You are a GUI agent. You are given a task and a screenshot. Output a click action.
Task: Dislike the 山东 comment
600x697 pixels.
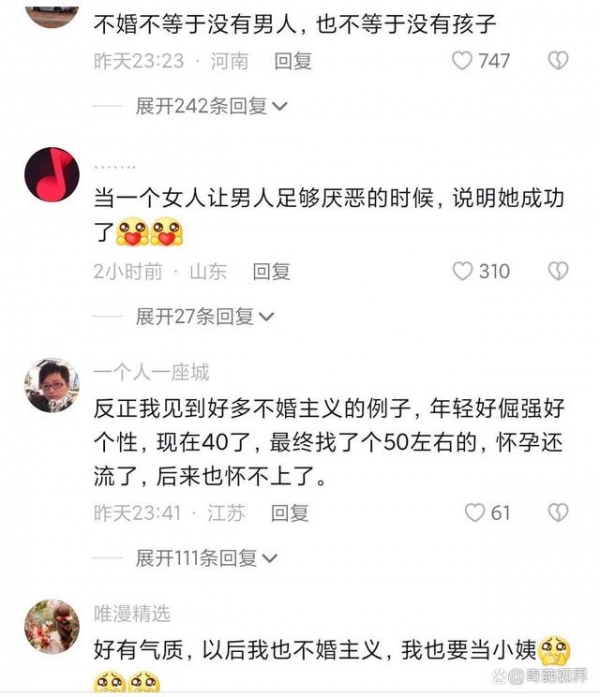[x=558, y=271]
